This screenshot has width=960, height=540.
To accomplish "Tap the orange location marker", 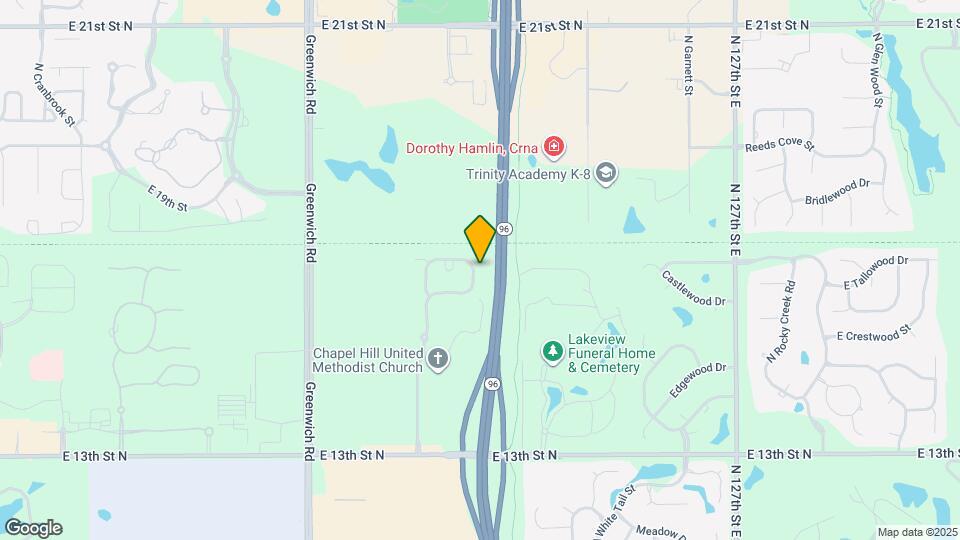I will coord(480,239).
